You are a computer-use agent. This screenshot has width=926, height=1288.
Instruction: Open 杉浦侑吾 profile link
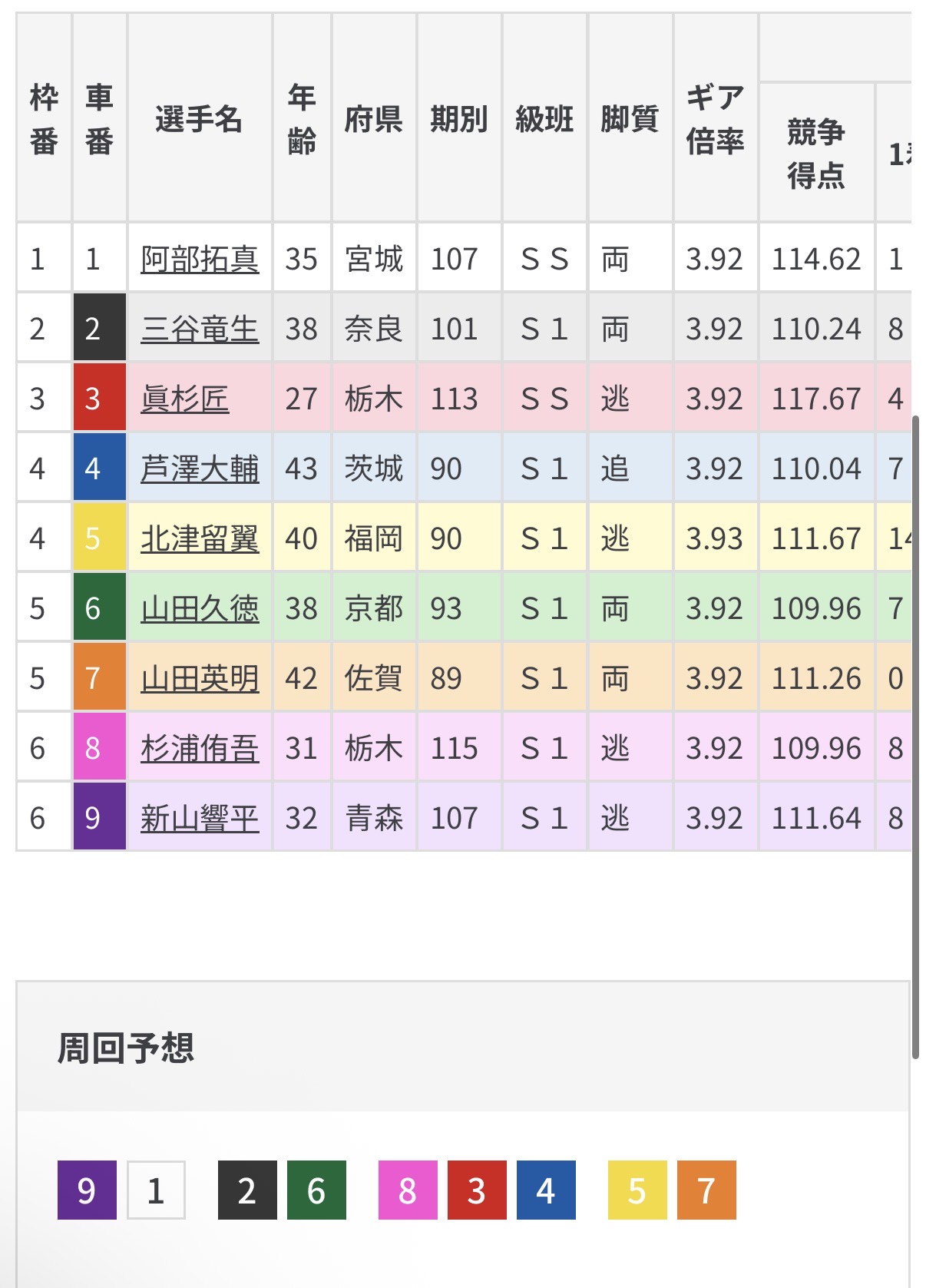coord(200,749)
